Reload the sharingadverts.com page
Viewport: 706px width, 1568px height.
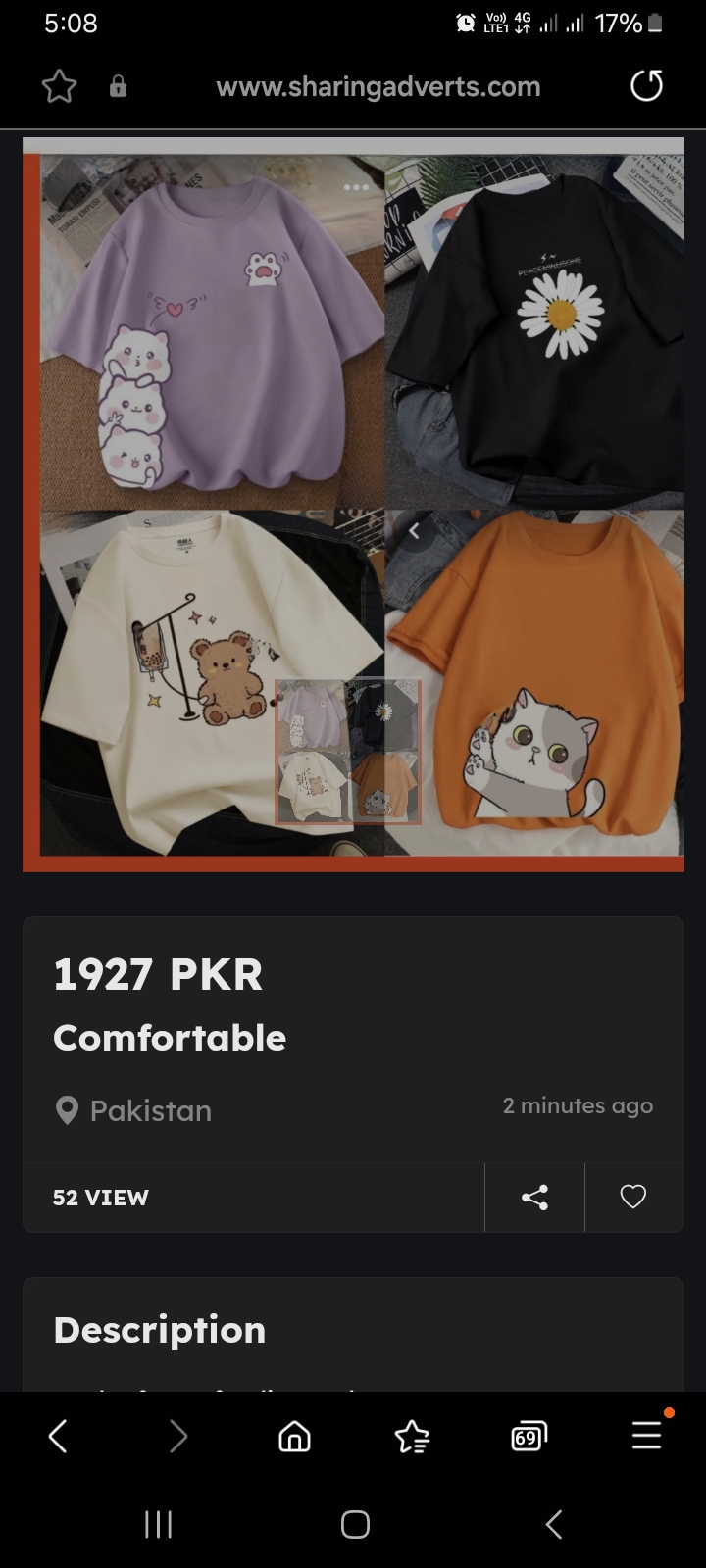point(646,86)
